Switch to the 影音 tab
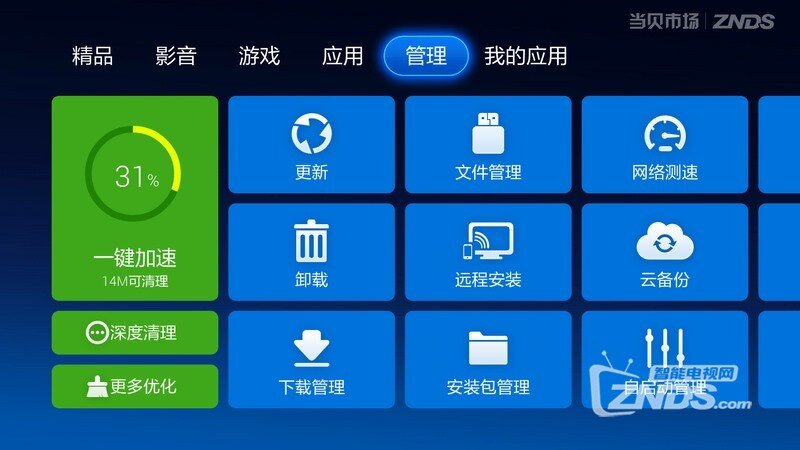Screen dimensions: 800x450 176,56
